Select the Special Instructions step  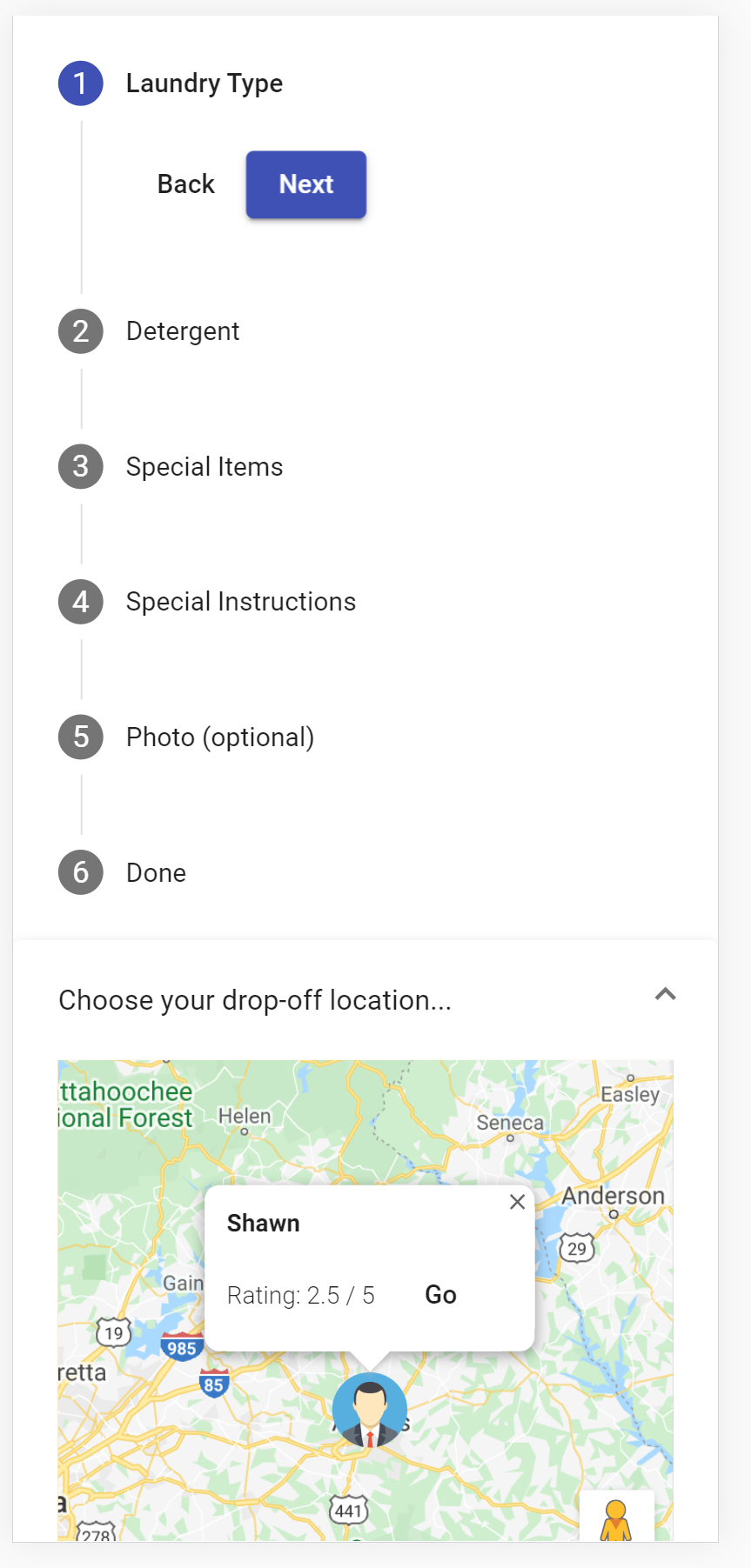click(241, 602)
